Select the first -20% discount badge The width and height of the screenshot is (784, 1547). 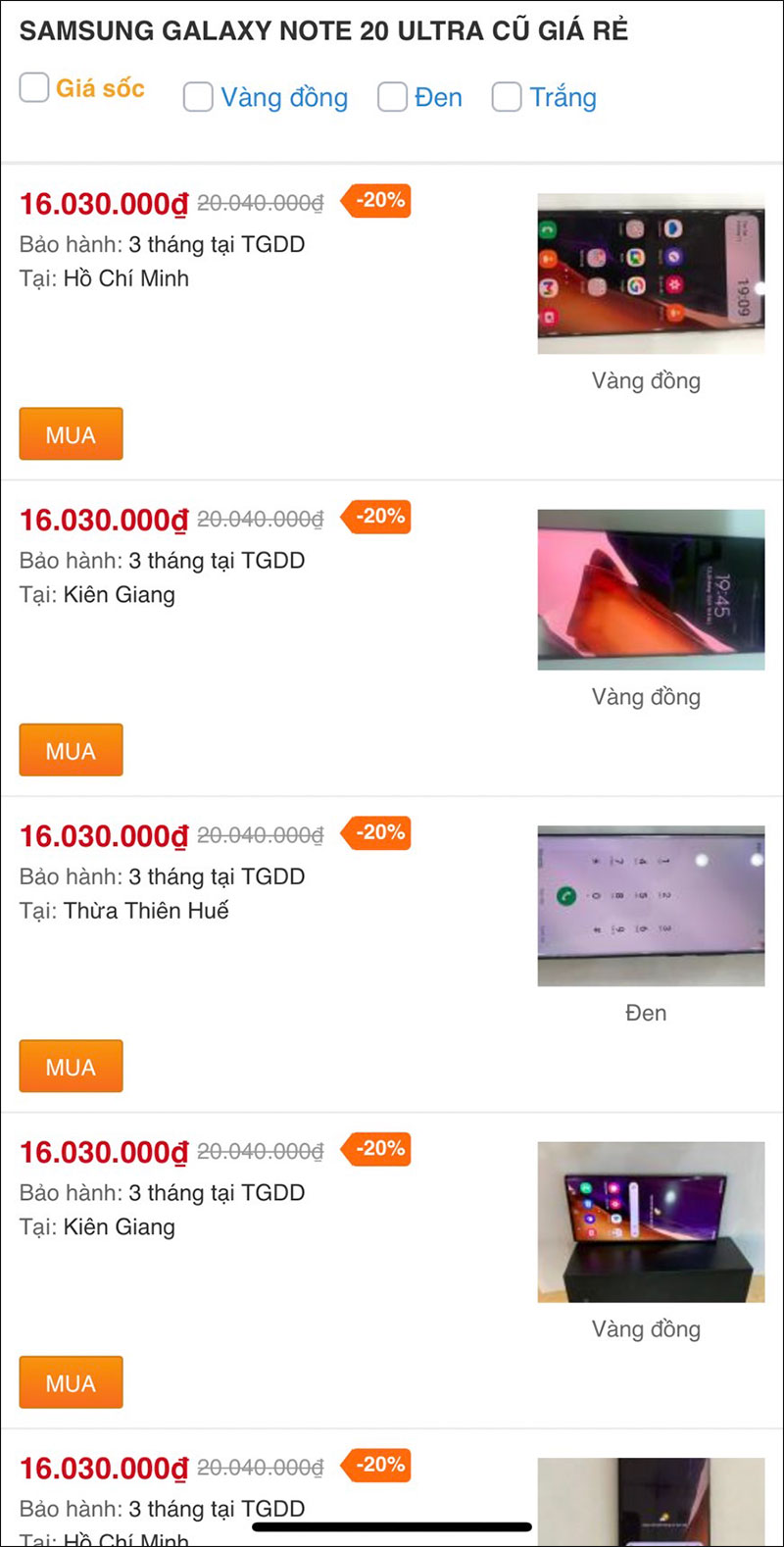click(374, 200)
